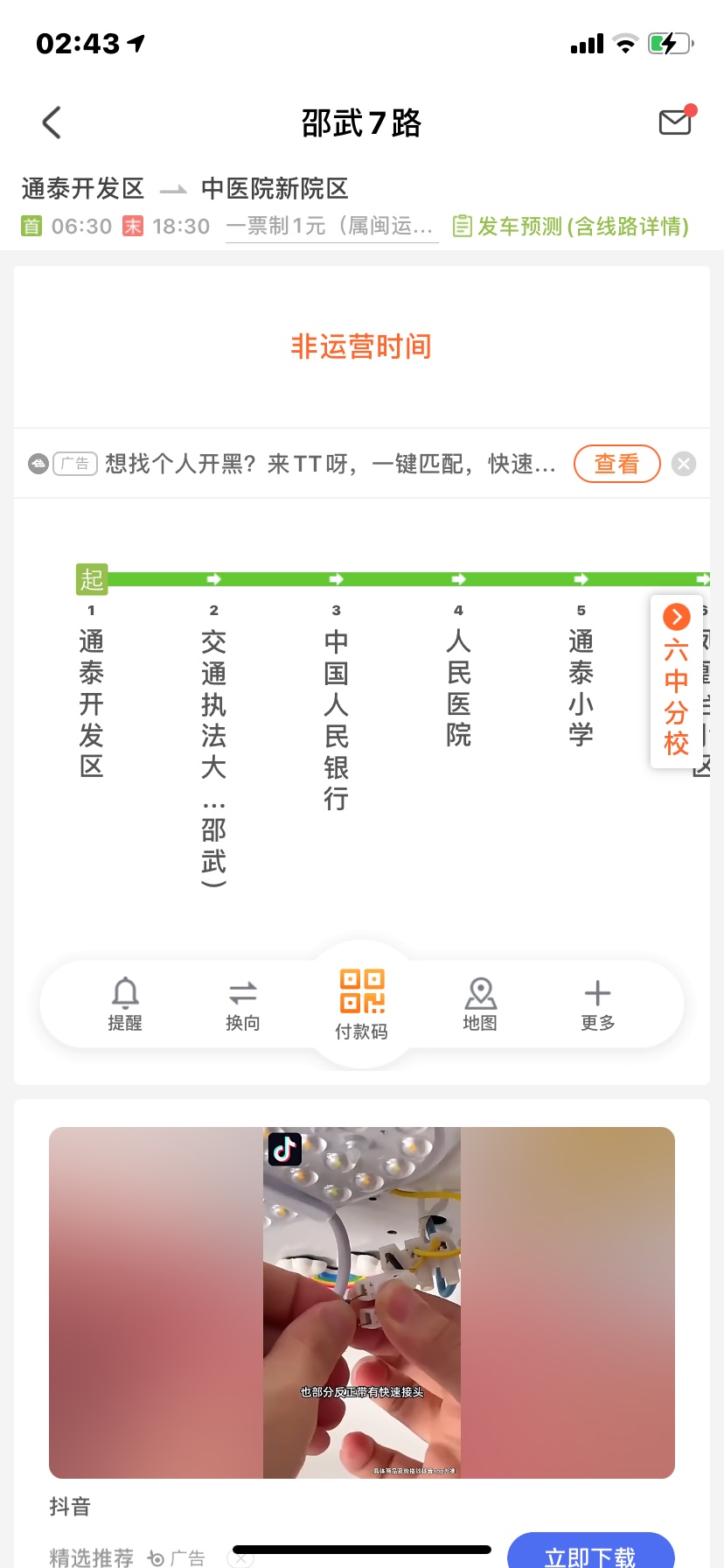
Task: Show the route on 地图
Action: [x=480, y=1004]
